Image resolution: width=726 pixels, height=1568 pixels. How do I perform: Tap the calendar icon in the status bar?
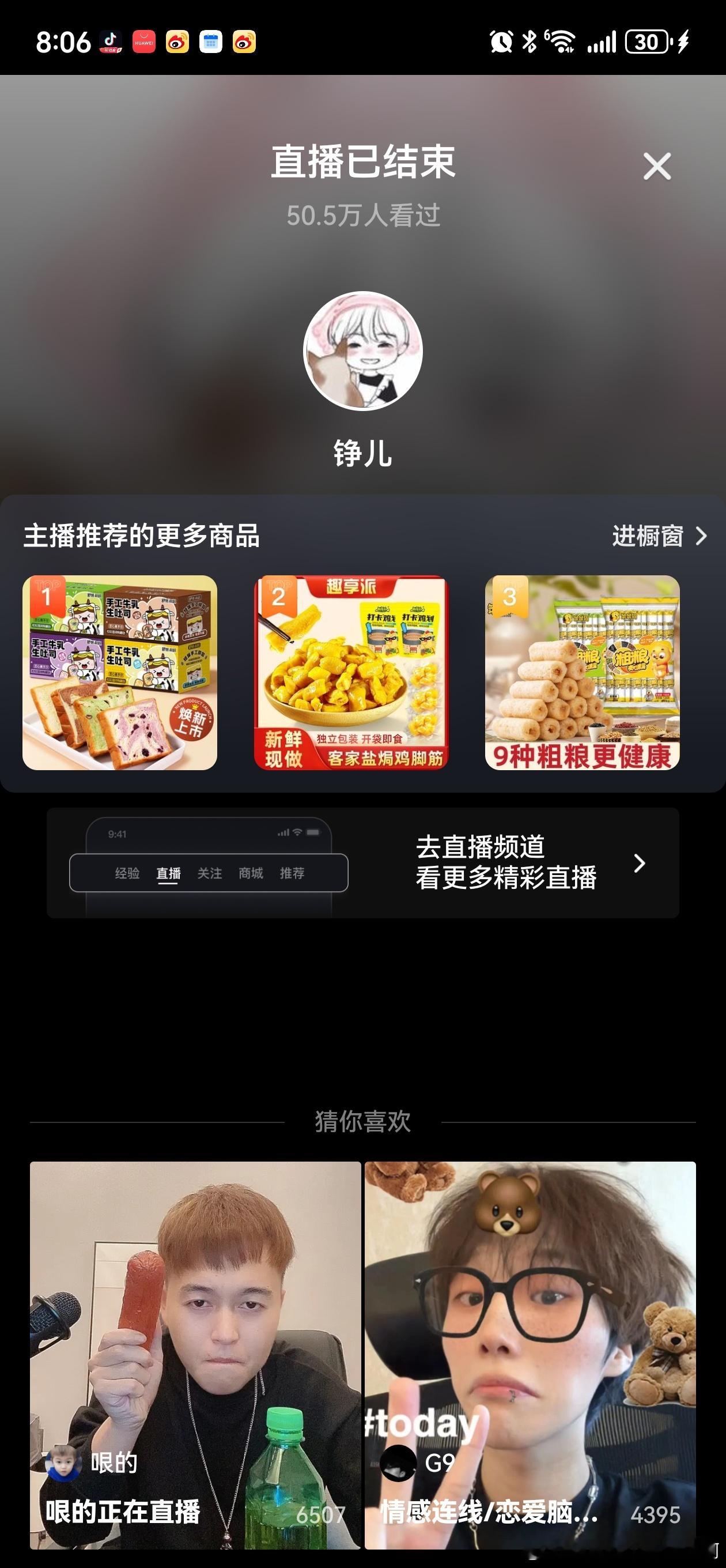pos(211,43)
